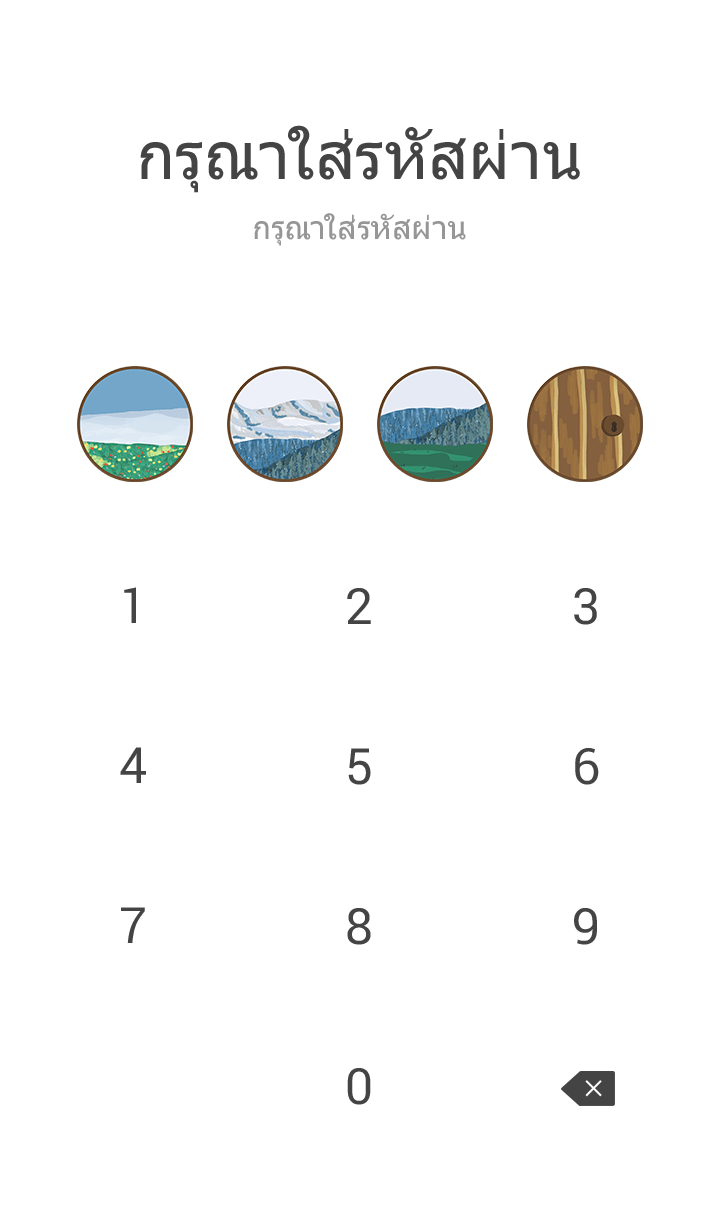This screenshot has width=720, height=1232.
Task: Tap the 7 key
Action: pos(132,927)
